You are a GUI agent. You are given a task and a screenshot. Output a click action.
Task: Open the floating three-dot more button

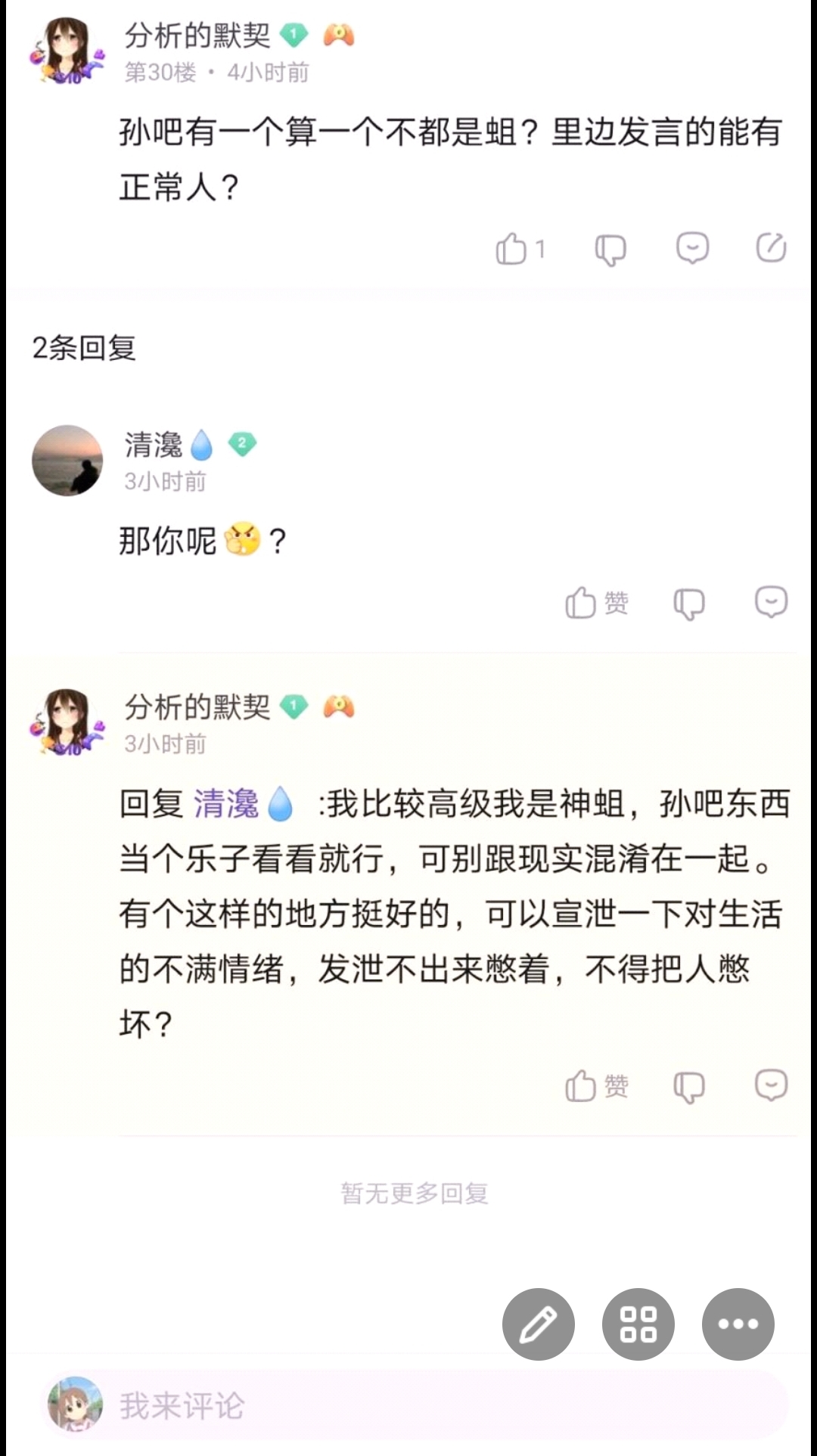738,1324
